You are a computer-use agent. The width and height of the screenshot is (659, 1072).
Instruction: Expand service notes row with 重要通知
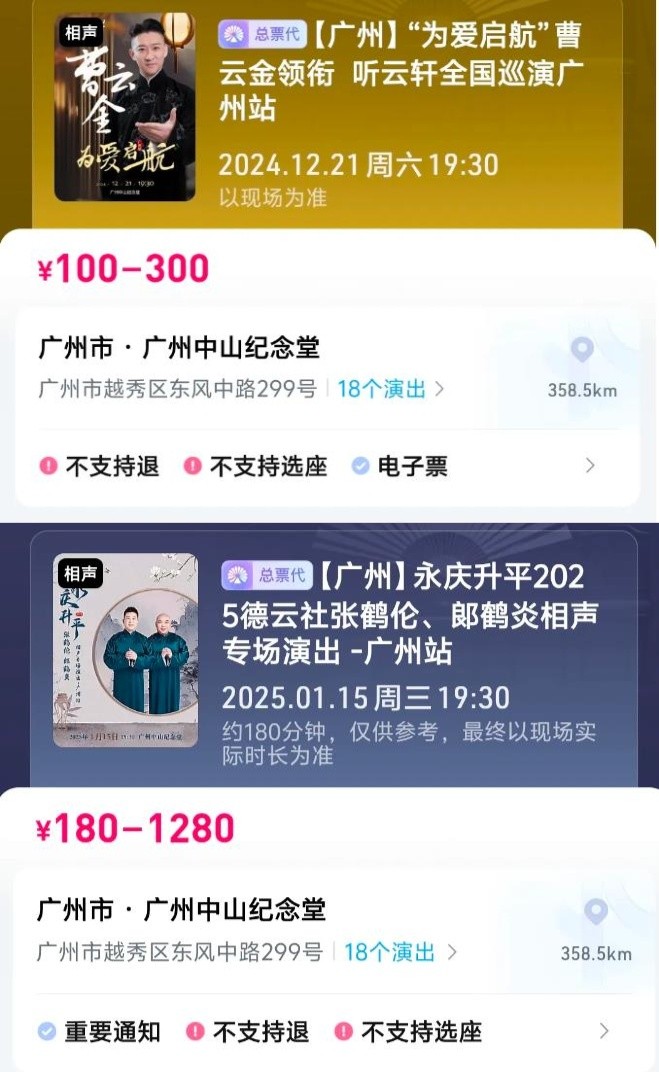pos(323,1031)
